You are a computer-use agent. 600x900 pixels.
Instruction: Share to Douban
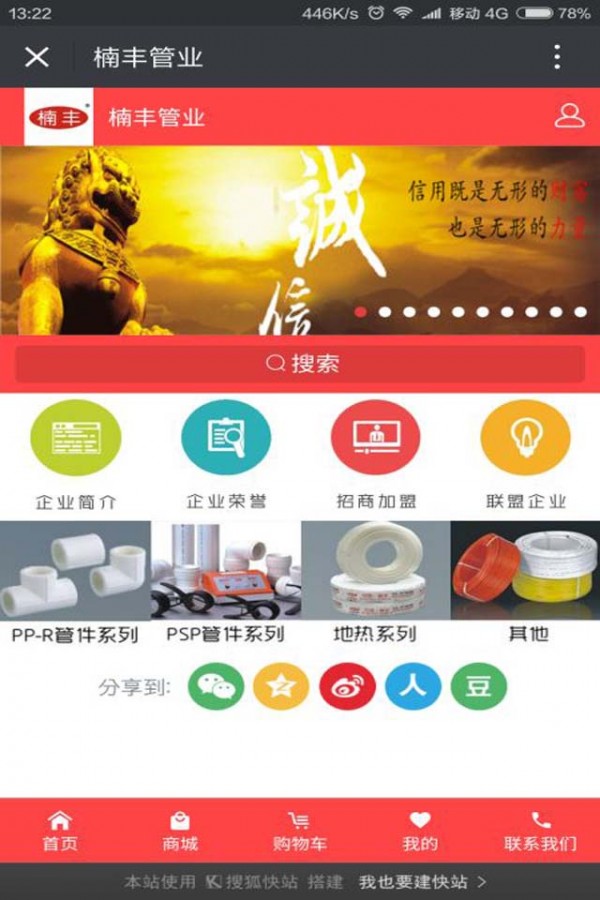pos(479,687)
